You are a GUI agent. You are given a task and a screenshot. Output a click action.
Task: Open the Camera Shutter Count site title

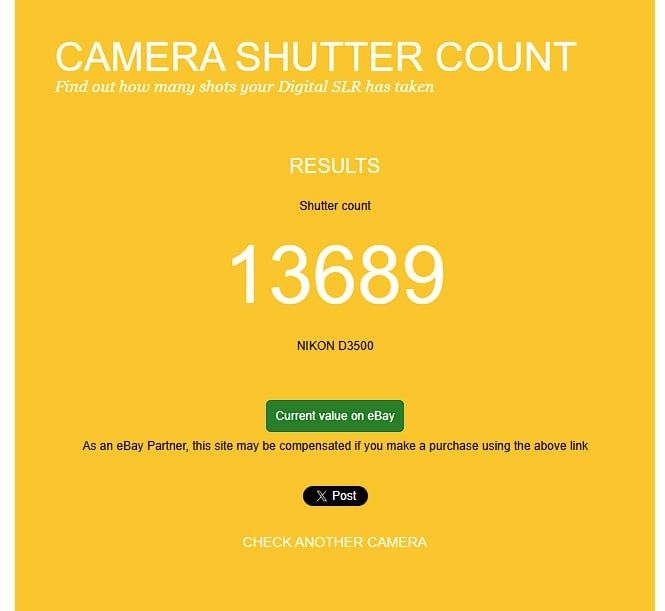[x=315, y=57]
